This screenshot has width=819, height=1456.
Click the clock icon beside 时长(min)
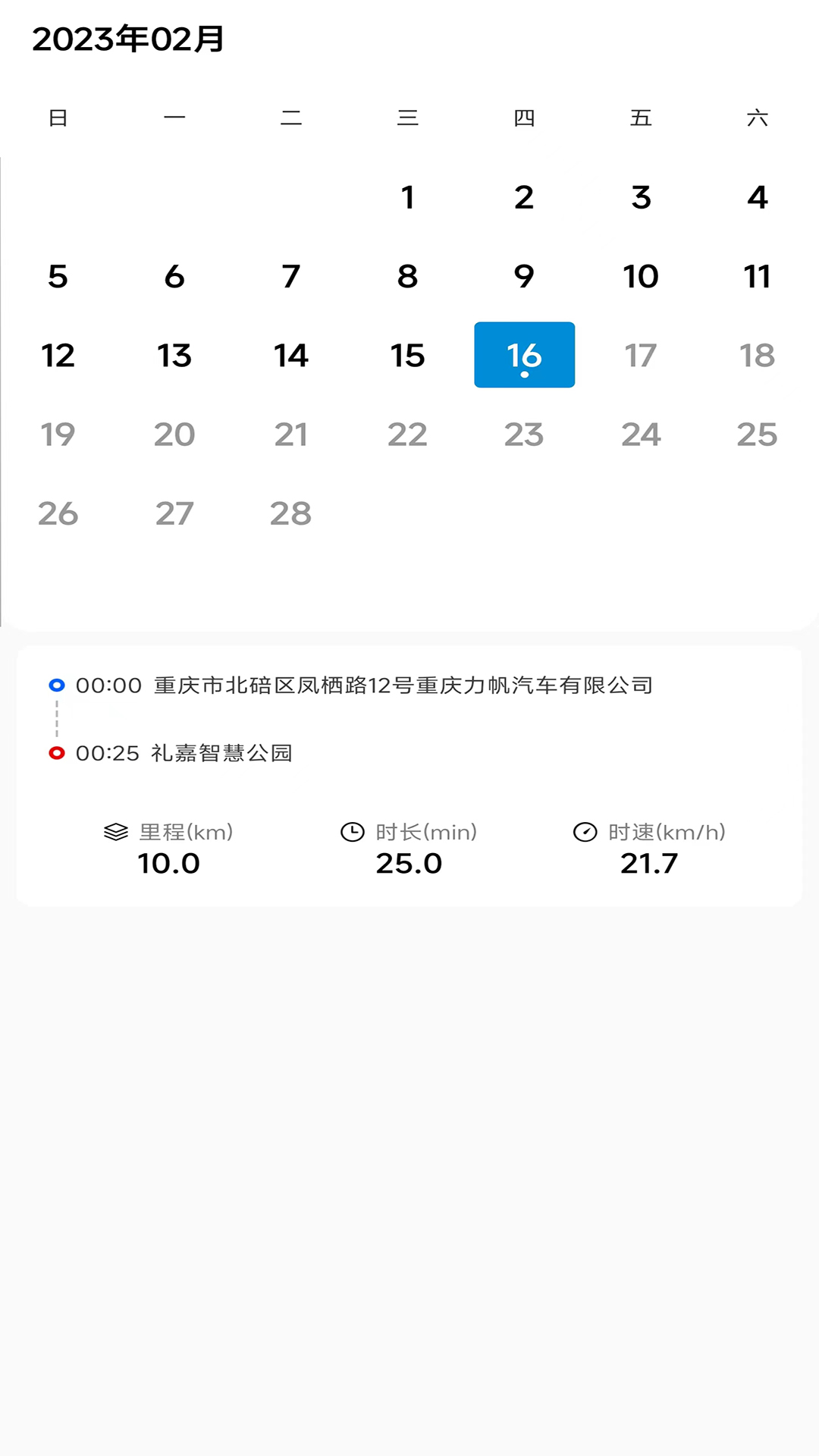(x=353, y=831)
